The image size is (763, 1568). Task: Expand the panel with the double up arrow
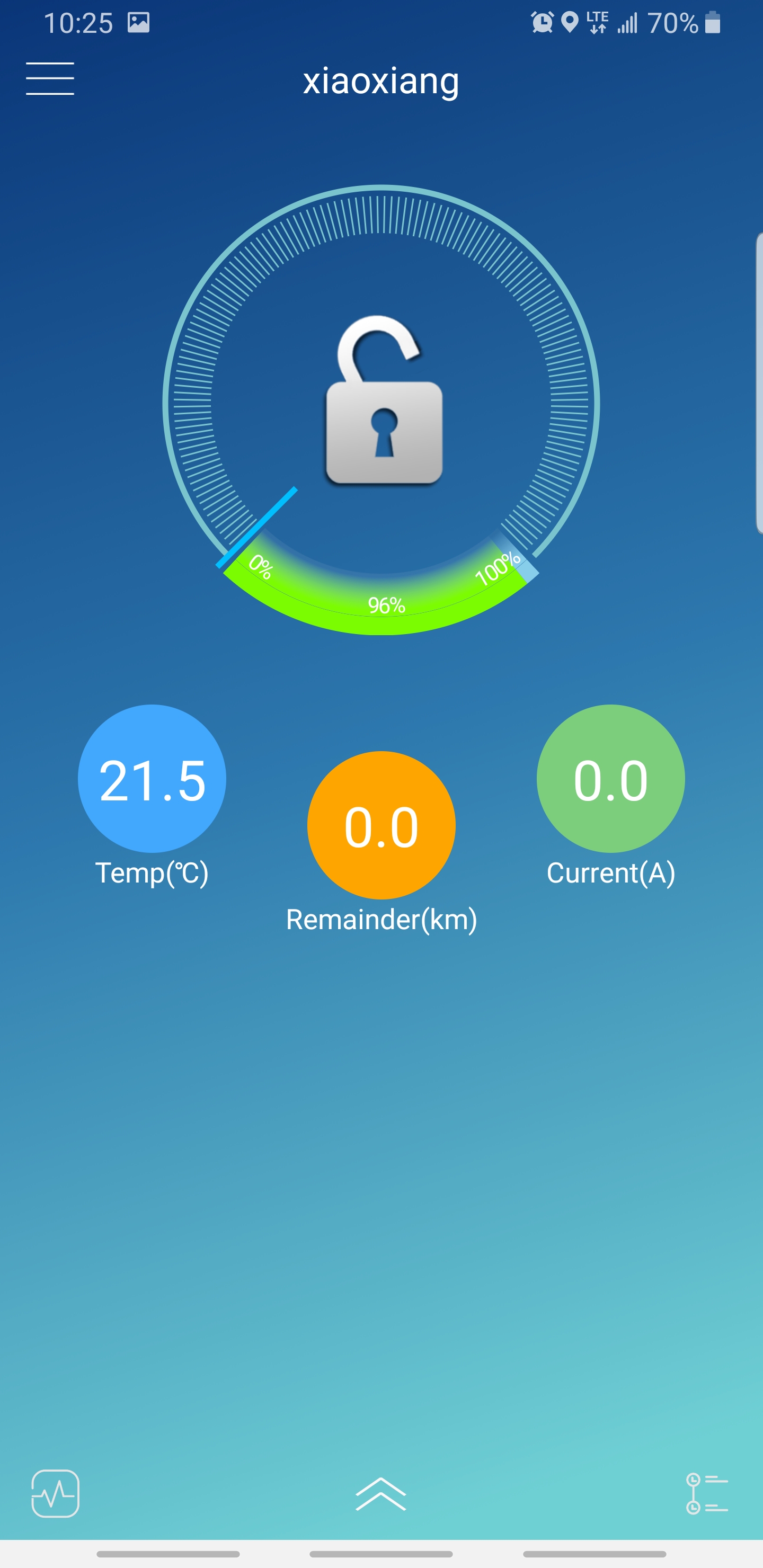pyautogui.click(x=380, y=1493)
